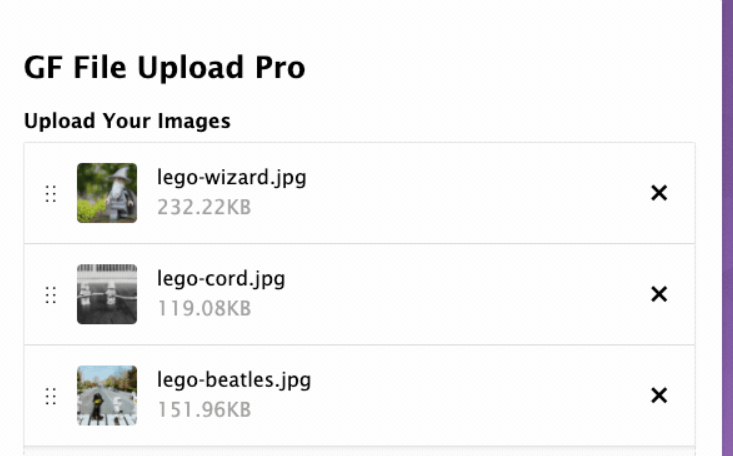
Task: Remove lego-cord.jpg from uploads
Action: click(x=659, y=294)
